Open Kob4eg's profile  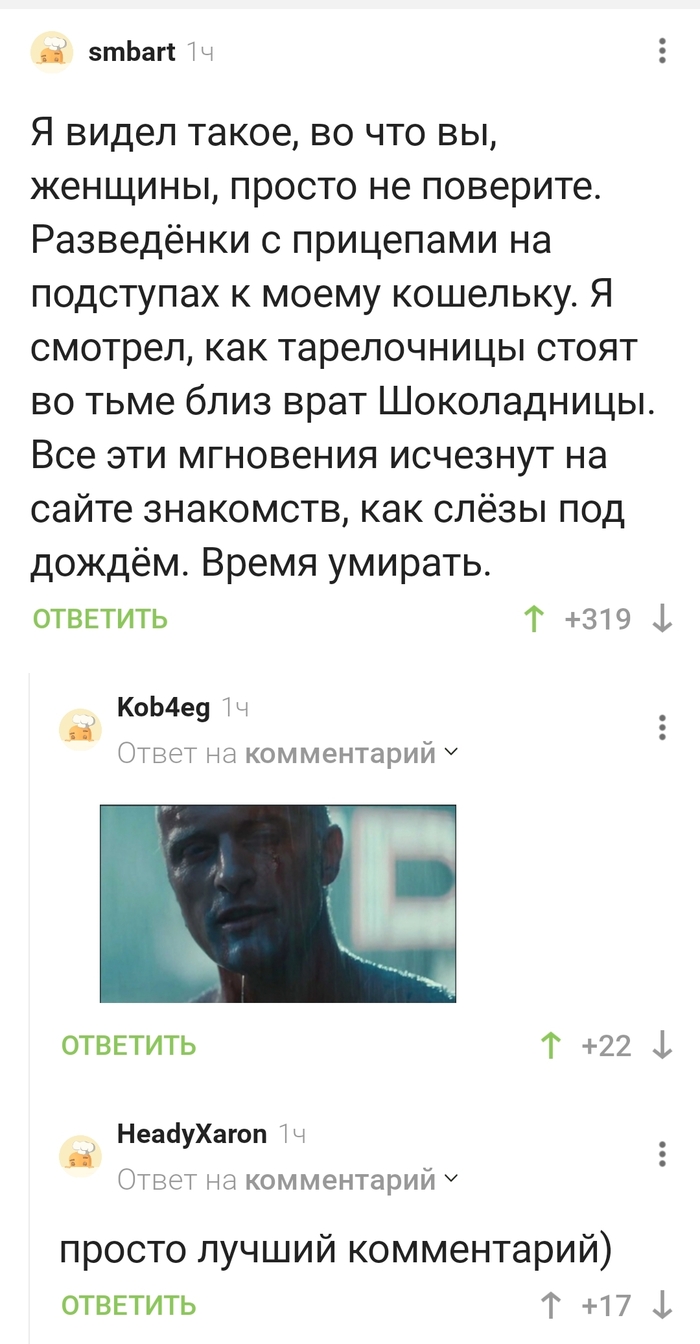coord(164,709)
